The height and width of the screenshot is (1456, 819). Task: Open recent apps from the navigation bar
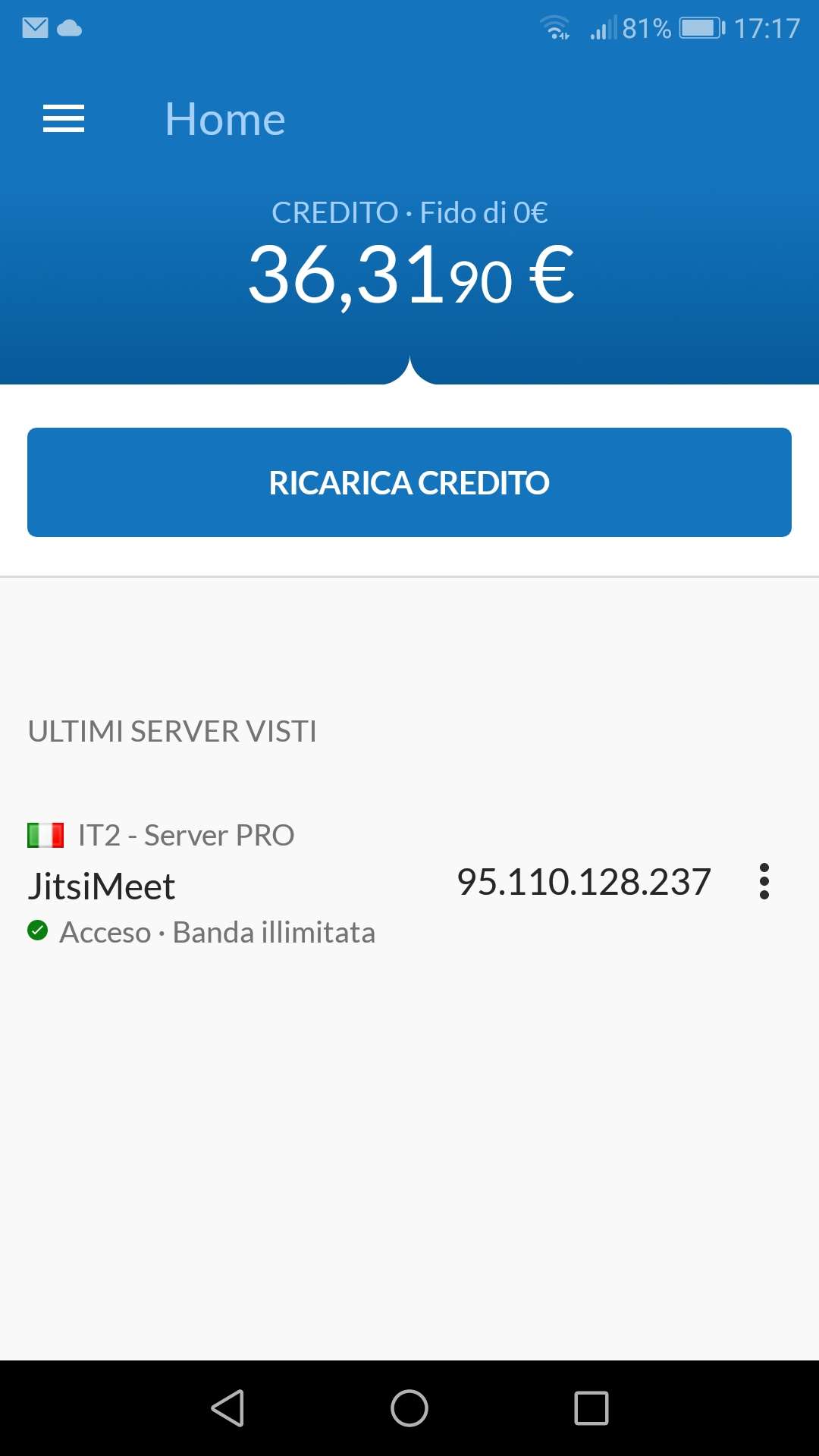point(591,1408)
